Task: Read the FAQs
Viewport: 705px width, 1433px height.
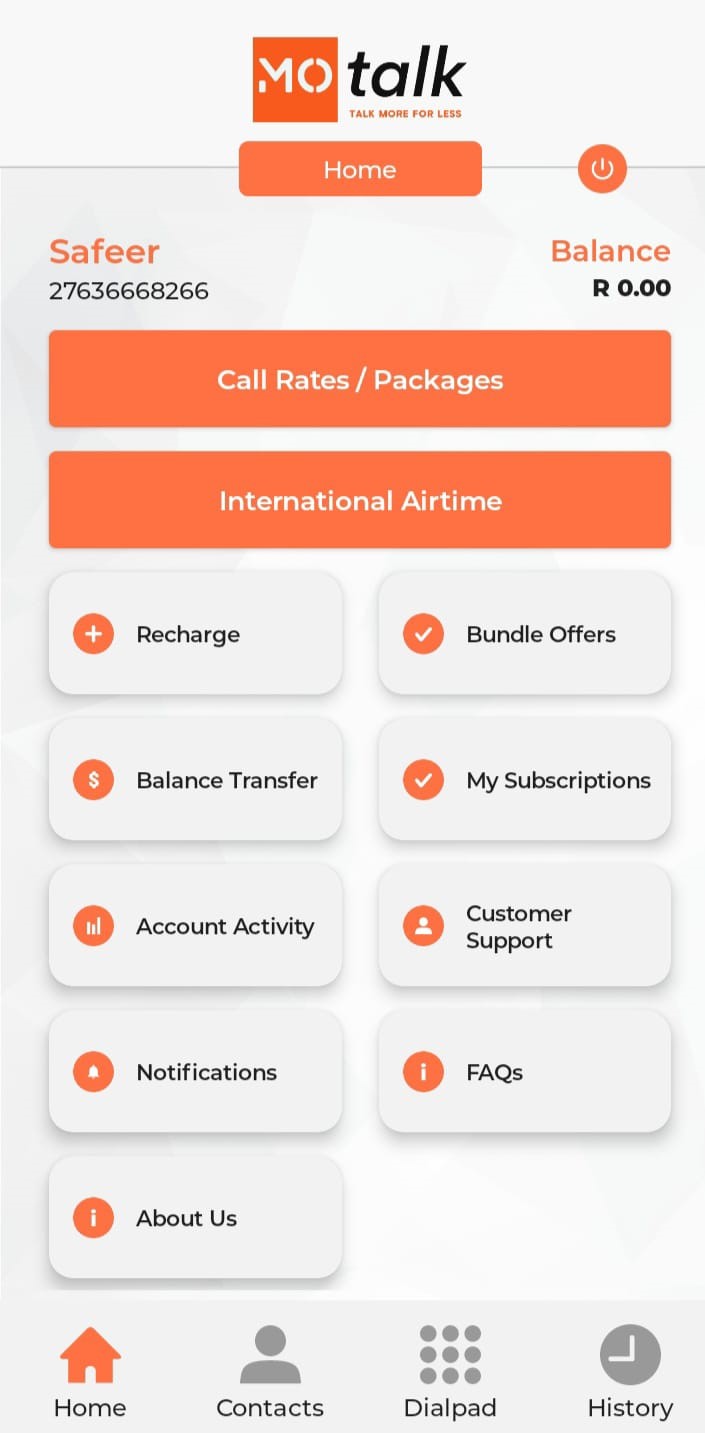Action: (x=524, y=1072)
